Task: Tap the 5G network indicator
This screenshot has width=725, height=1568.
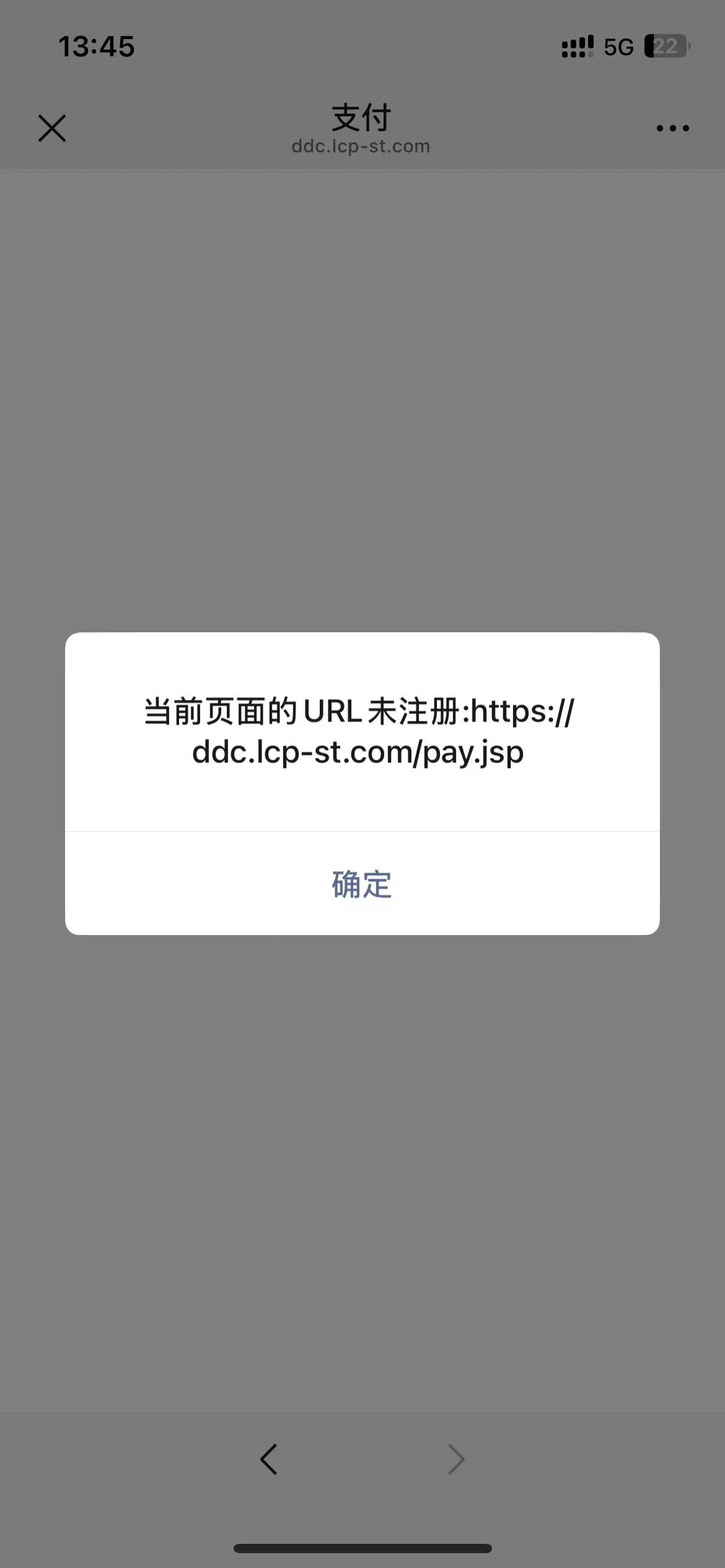Action: click(x=618, y=45)
